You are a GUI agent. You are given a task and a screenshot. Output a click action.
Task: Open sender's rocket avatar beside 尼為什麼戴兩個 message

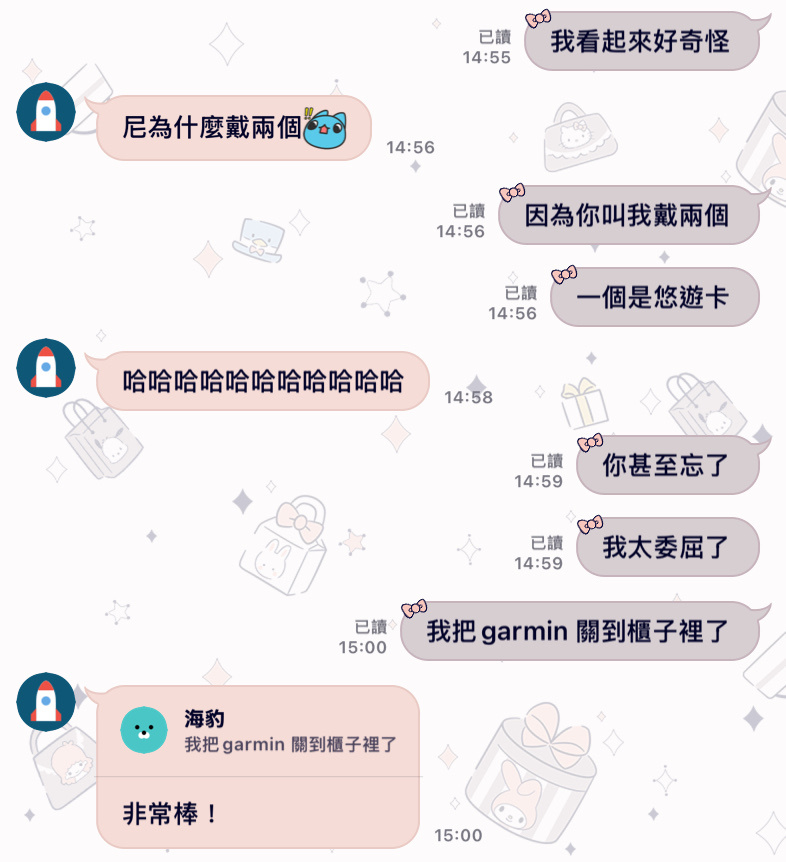(x=46, y=112)
